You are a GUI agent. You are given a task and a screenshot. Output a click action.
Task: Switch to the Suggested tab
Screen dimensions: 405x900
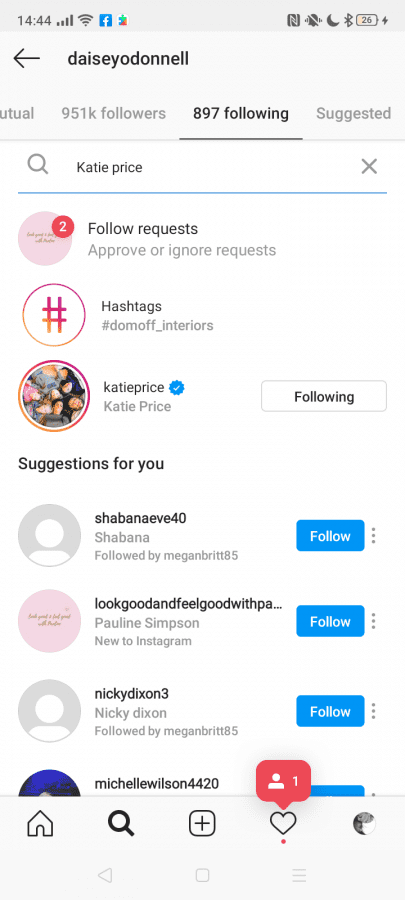(x=353, y=113)
